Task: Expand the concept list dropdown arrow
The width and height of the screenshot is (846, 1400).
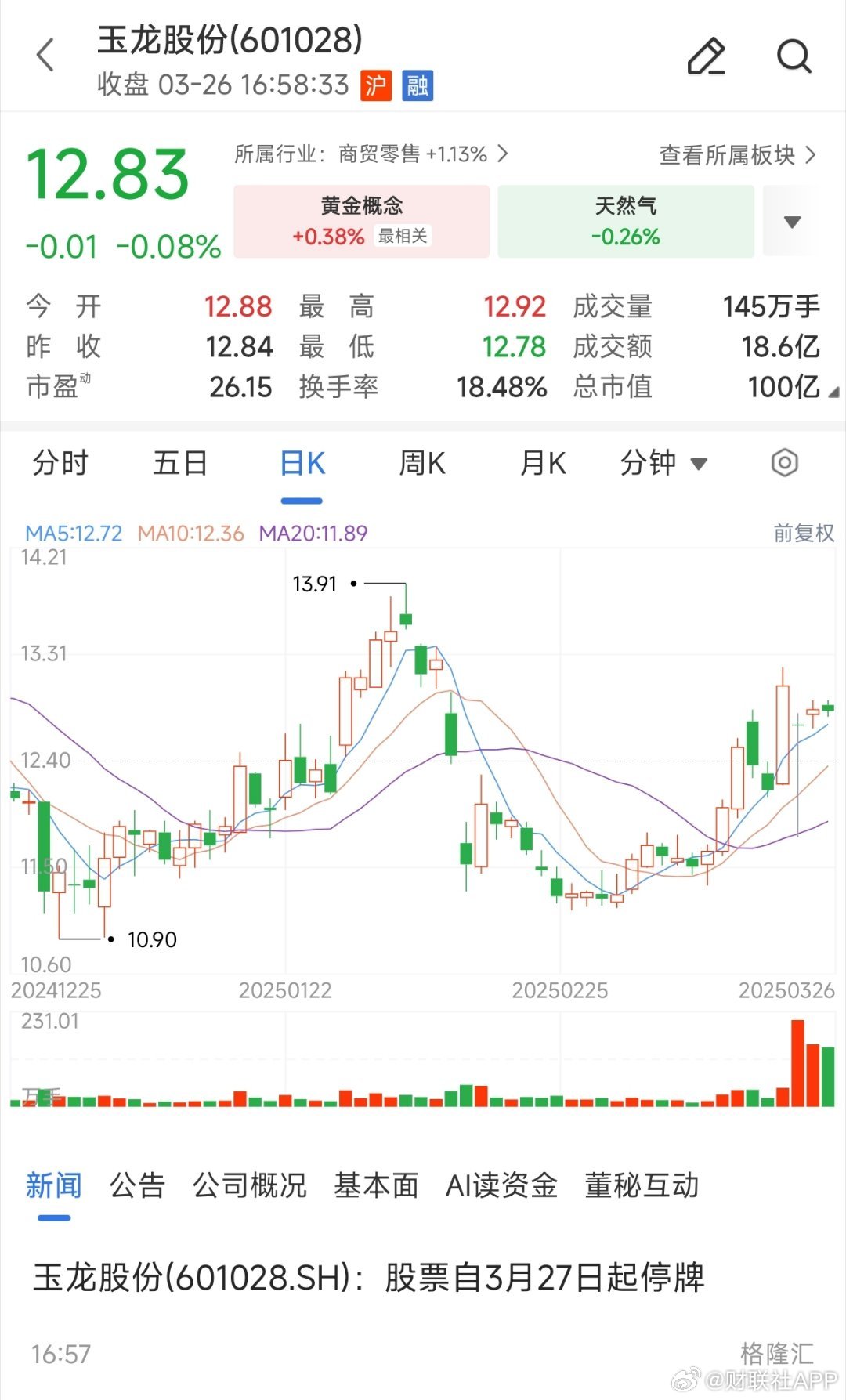Action: (792, 222)
